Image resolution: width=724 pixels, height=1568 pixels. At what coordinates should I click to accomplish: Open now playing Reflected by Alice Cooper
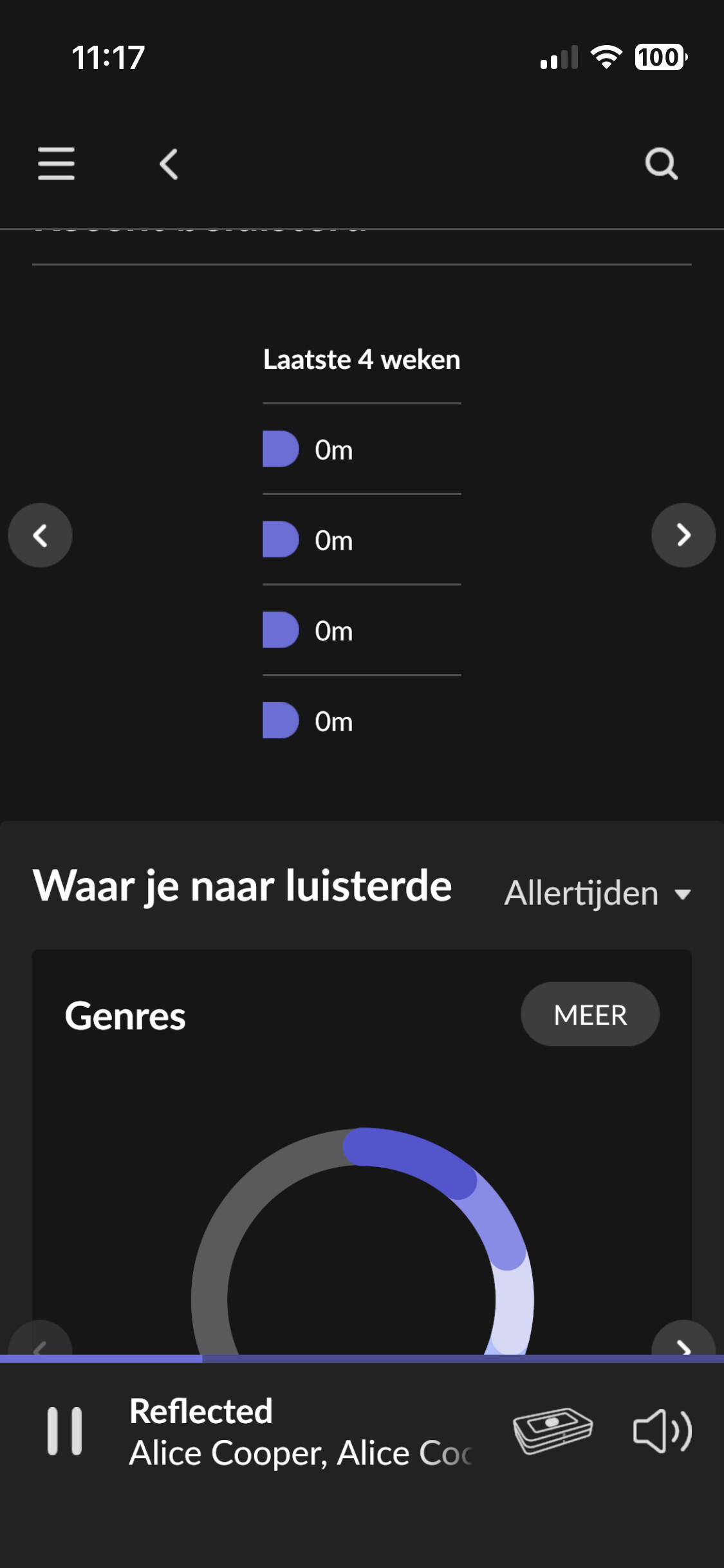pos(301,1432)
